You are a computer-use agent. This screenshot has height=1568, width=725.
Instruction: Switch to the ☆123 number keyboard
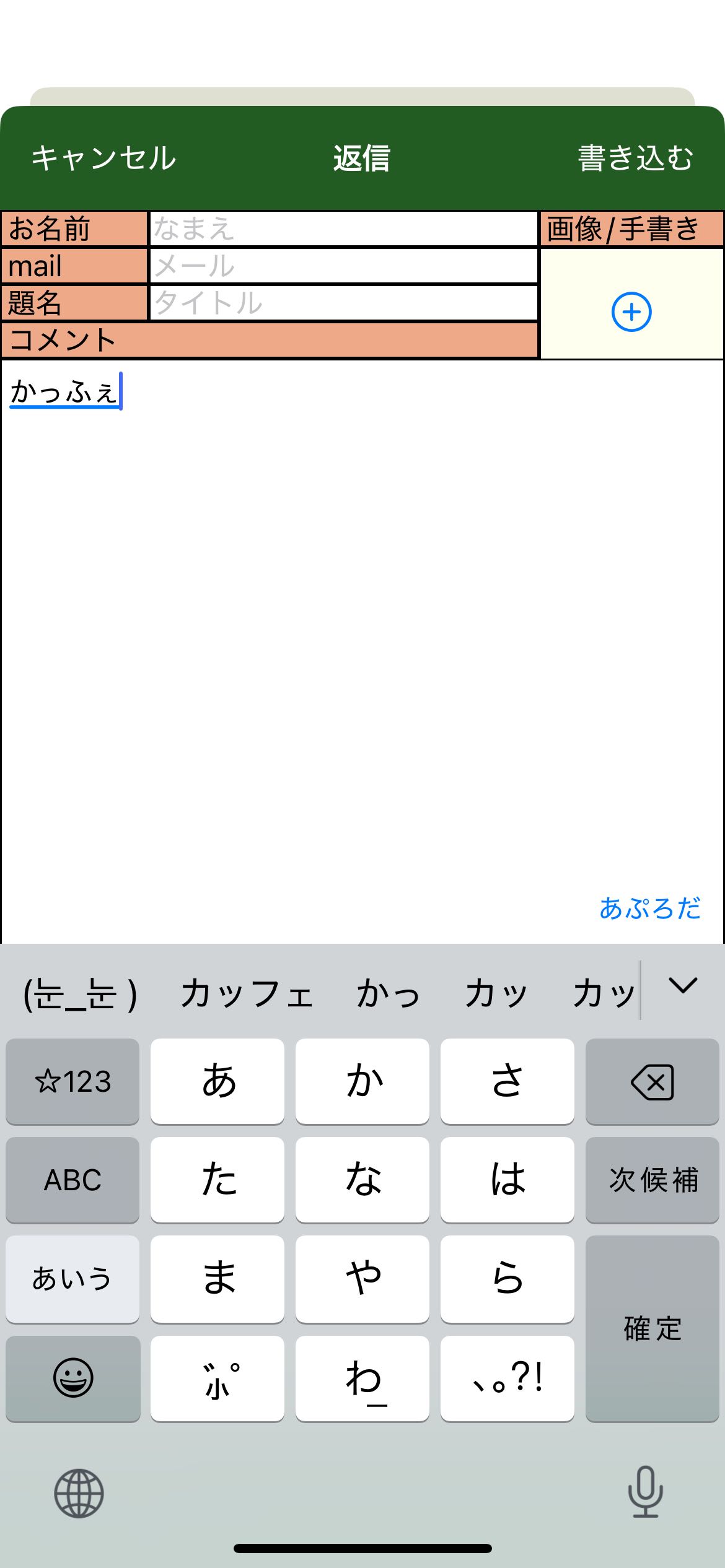[72, 1082]
